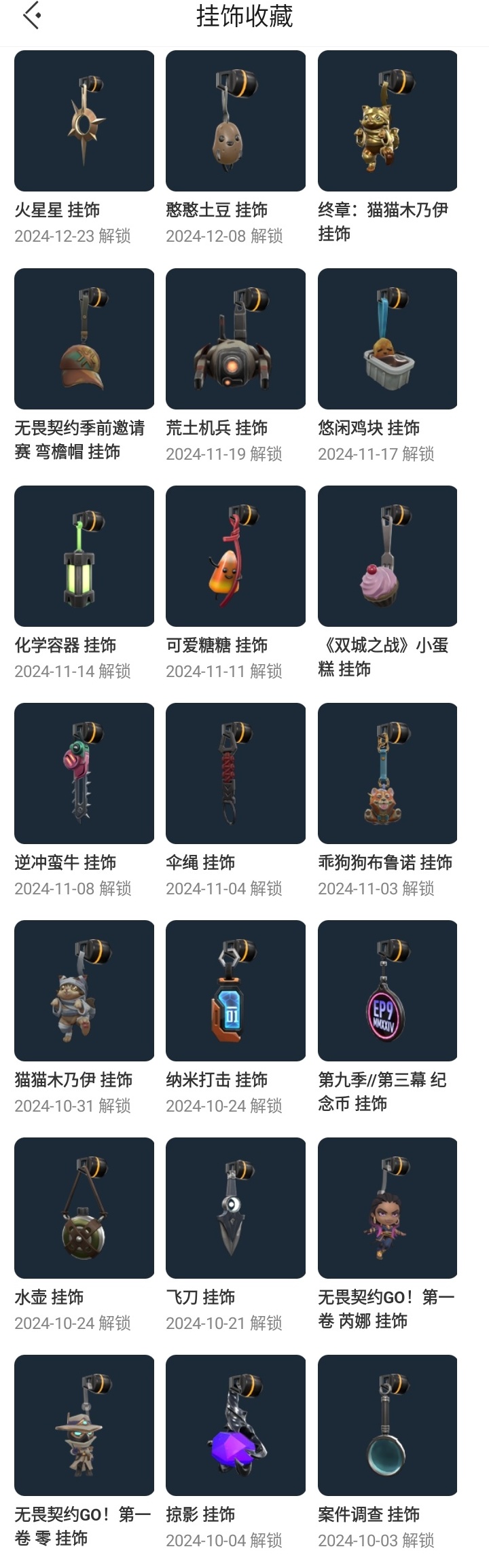This screenshot has width=489, height=1568.
Task: Open 猫猫木乃伊 挂饰 unlocked 2024-10-31
Action: click(84, 991)
